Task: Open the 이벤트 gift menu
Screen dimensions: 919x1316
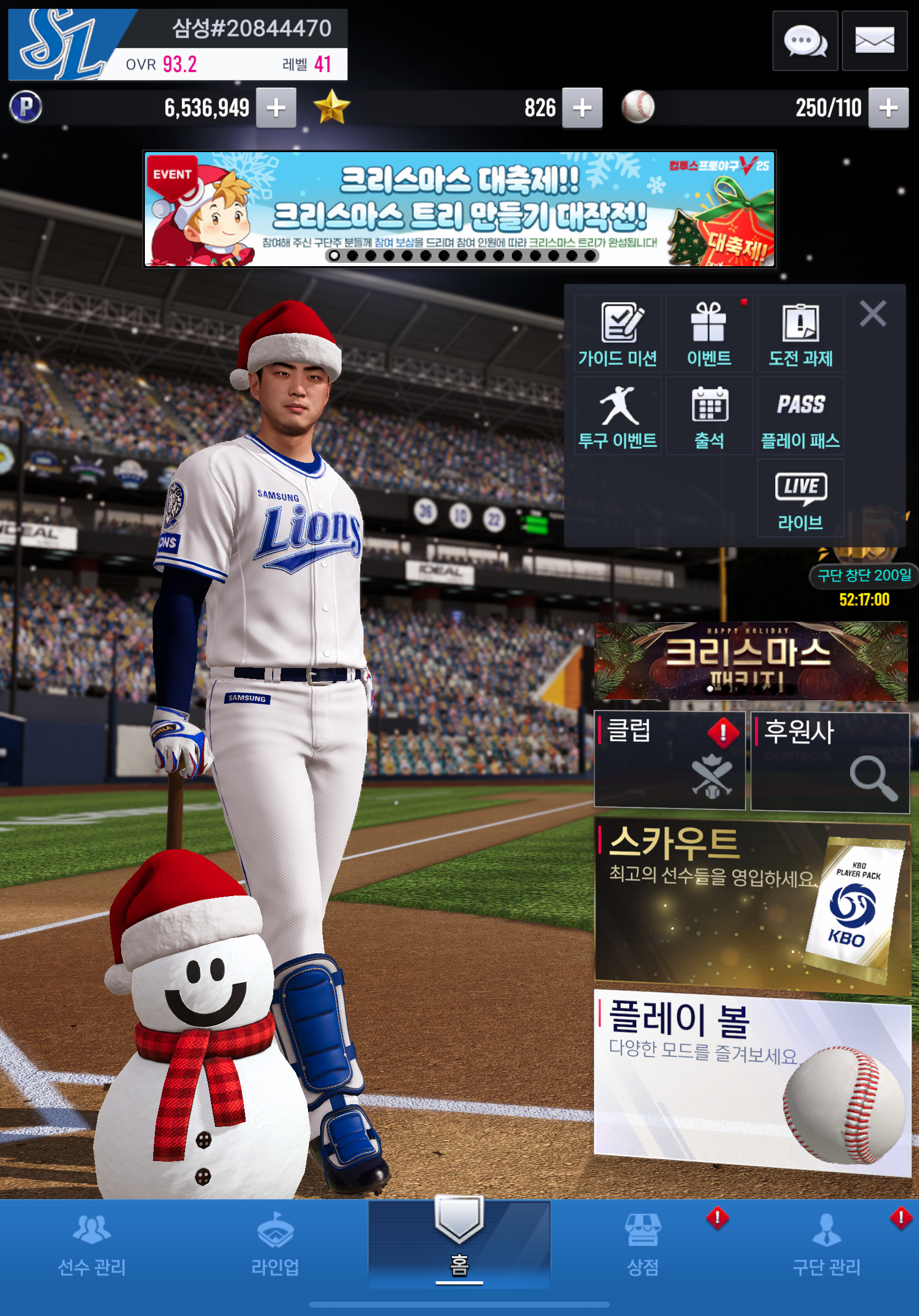Action: tap(709, 335)
